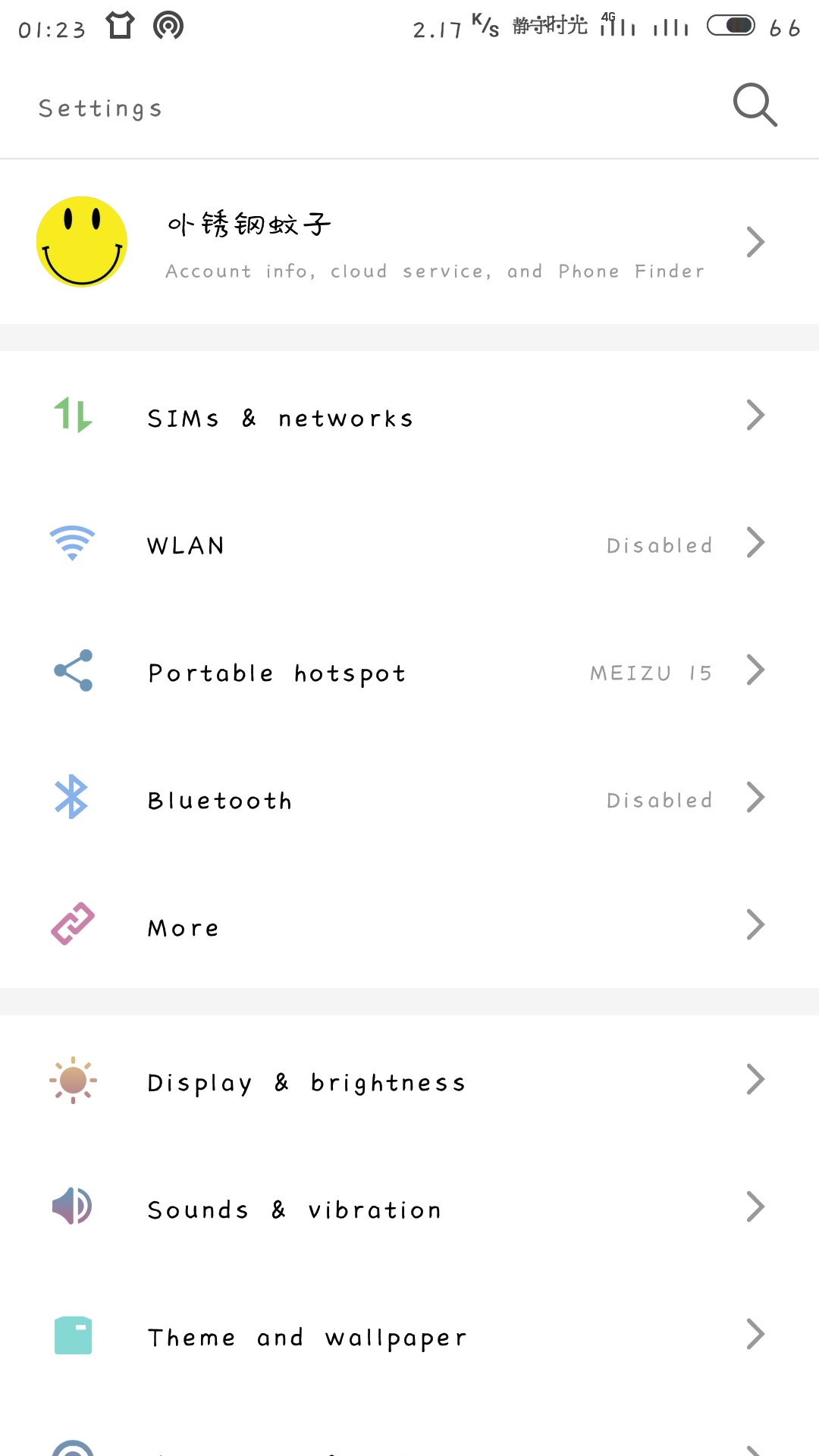
Task: Open SIMs & networks settings
Action: click(x=409, y=416)
